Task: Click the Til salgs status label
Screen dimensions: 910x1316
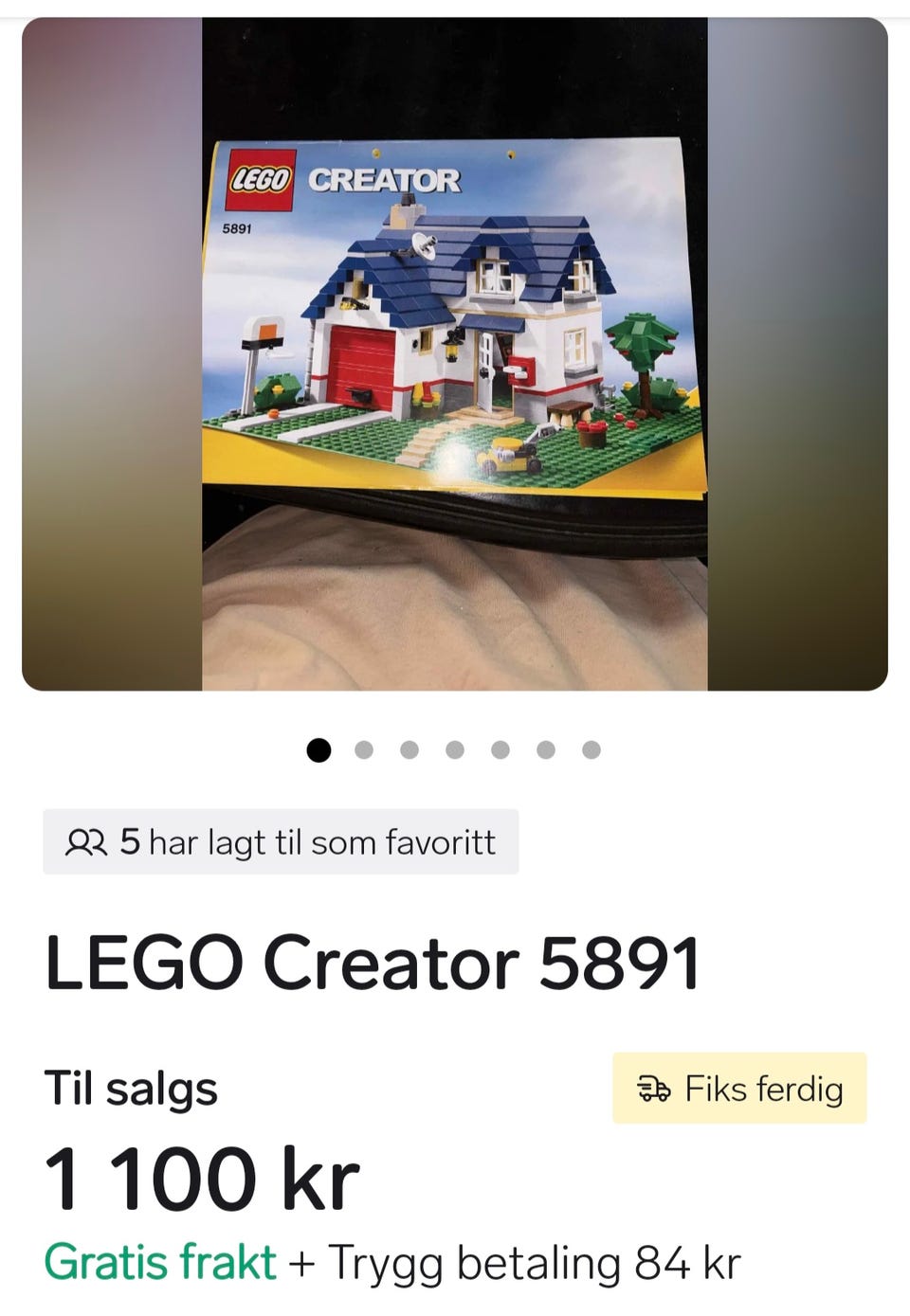Action: click(x=130, y=1088)
